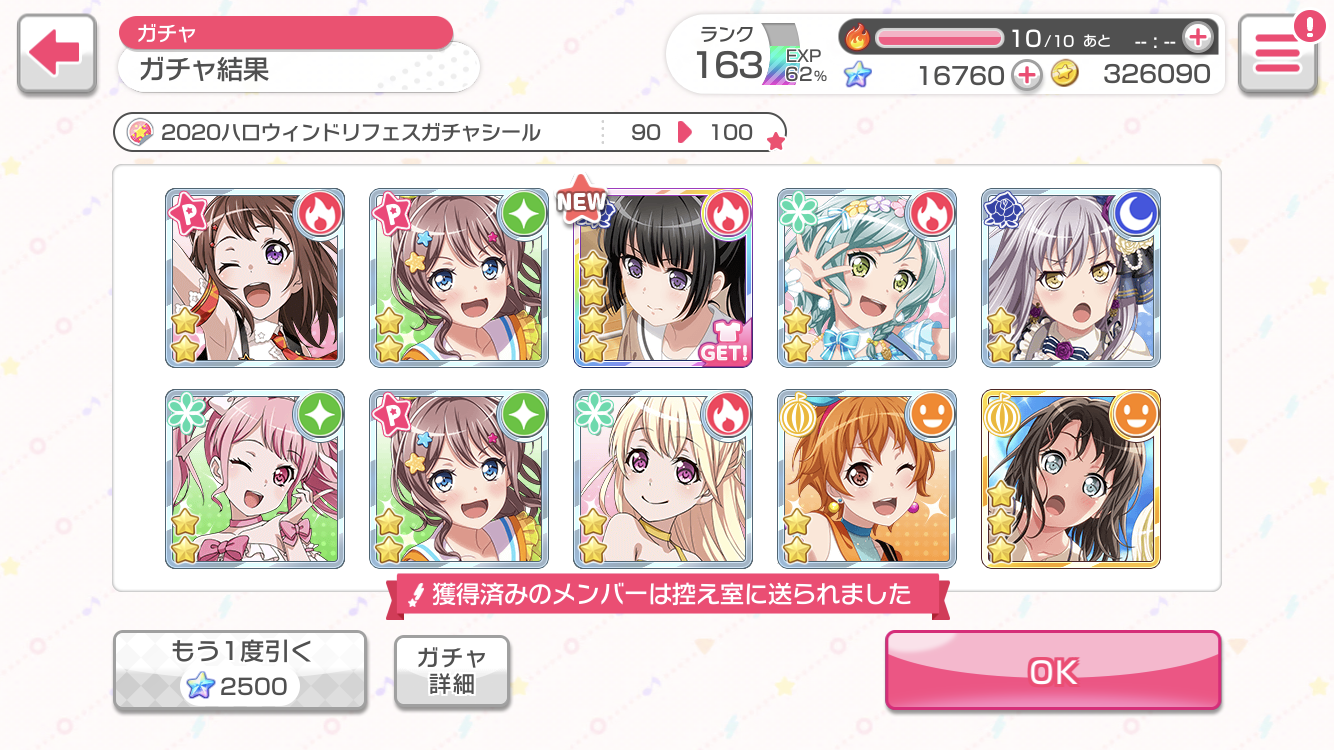Confirm results with the OK button
Screen dimensions: 1334x750
(x=1052, y=671)
